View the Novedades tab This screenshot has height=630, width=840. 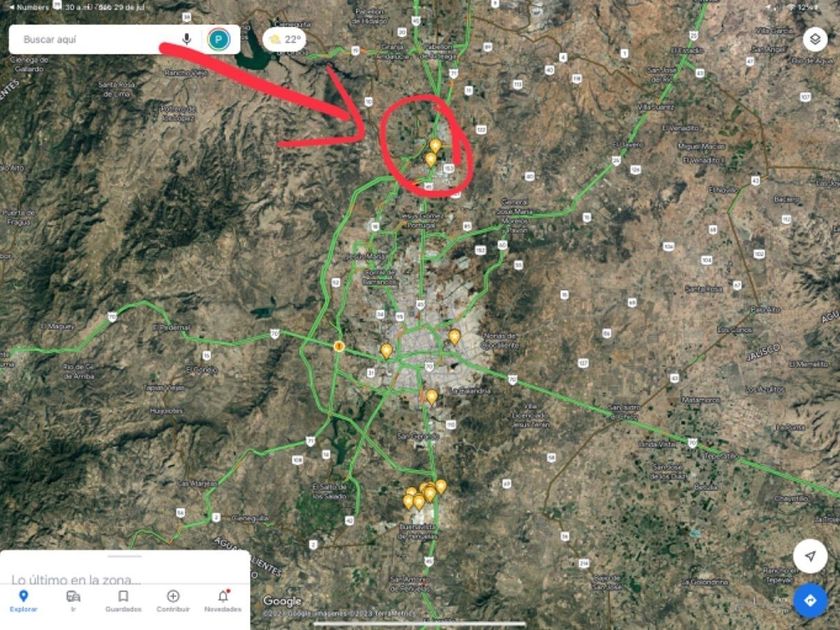click(223, 601)
